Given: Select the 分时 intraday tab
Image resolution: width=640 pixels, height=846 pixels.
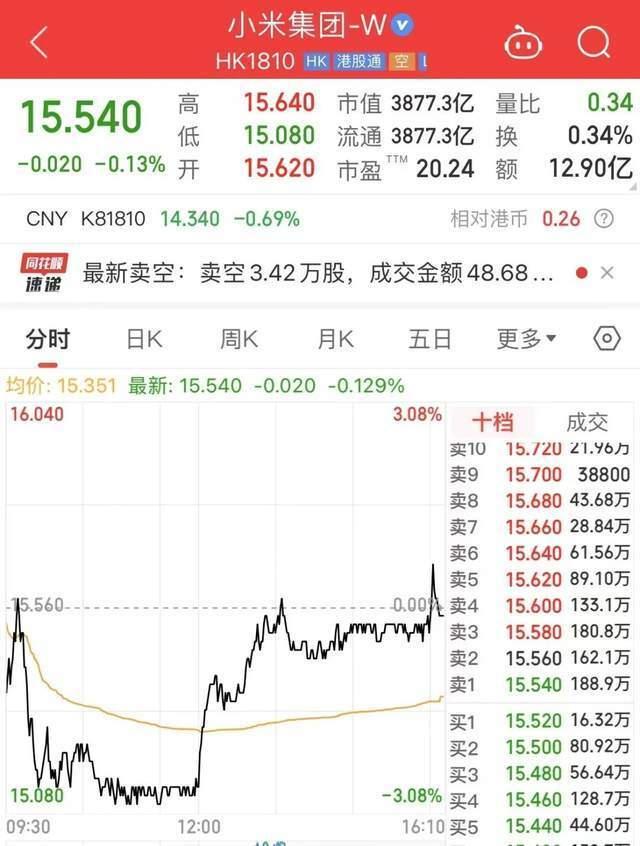Looking at the screenshot, I should pyautogui.click(x=48, y=339).
